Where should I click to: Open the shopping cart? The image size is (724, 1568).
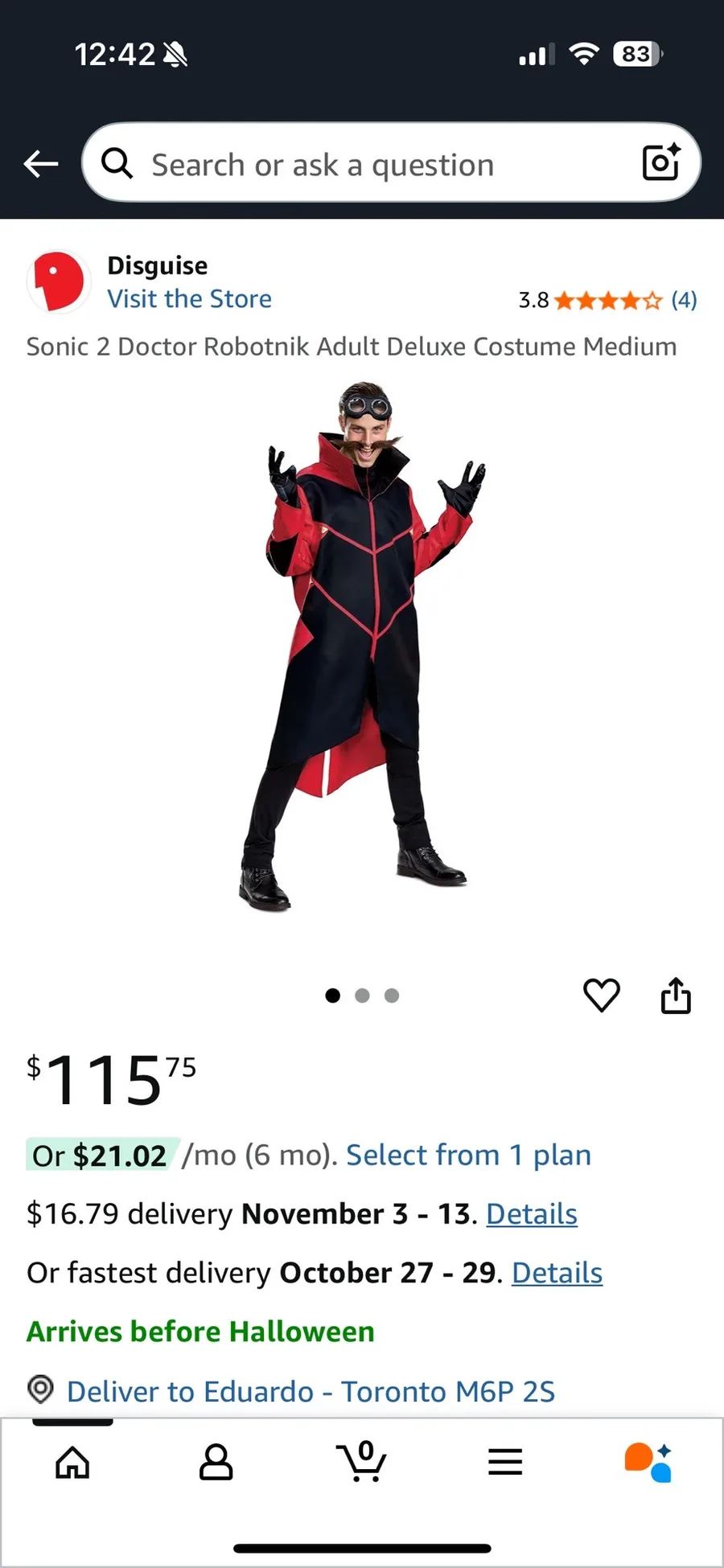[x=361, y=1461]
